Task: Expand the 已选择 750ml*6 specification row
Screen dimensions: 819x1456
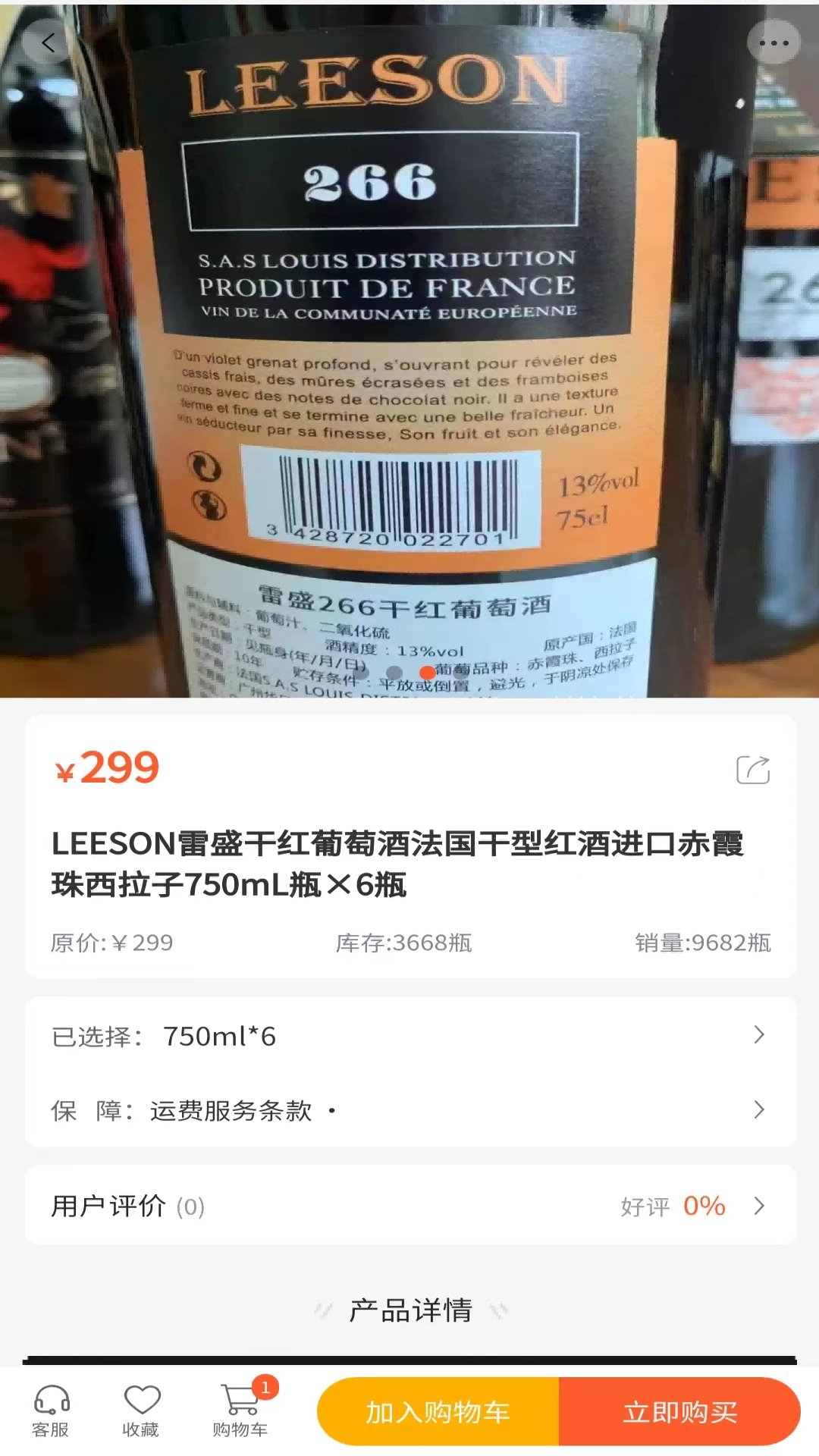Action: (x=409, y=1036)
